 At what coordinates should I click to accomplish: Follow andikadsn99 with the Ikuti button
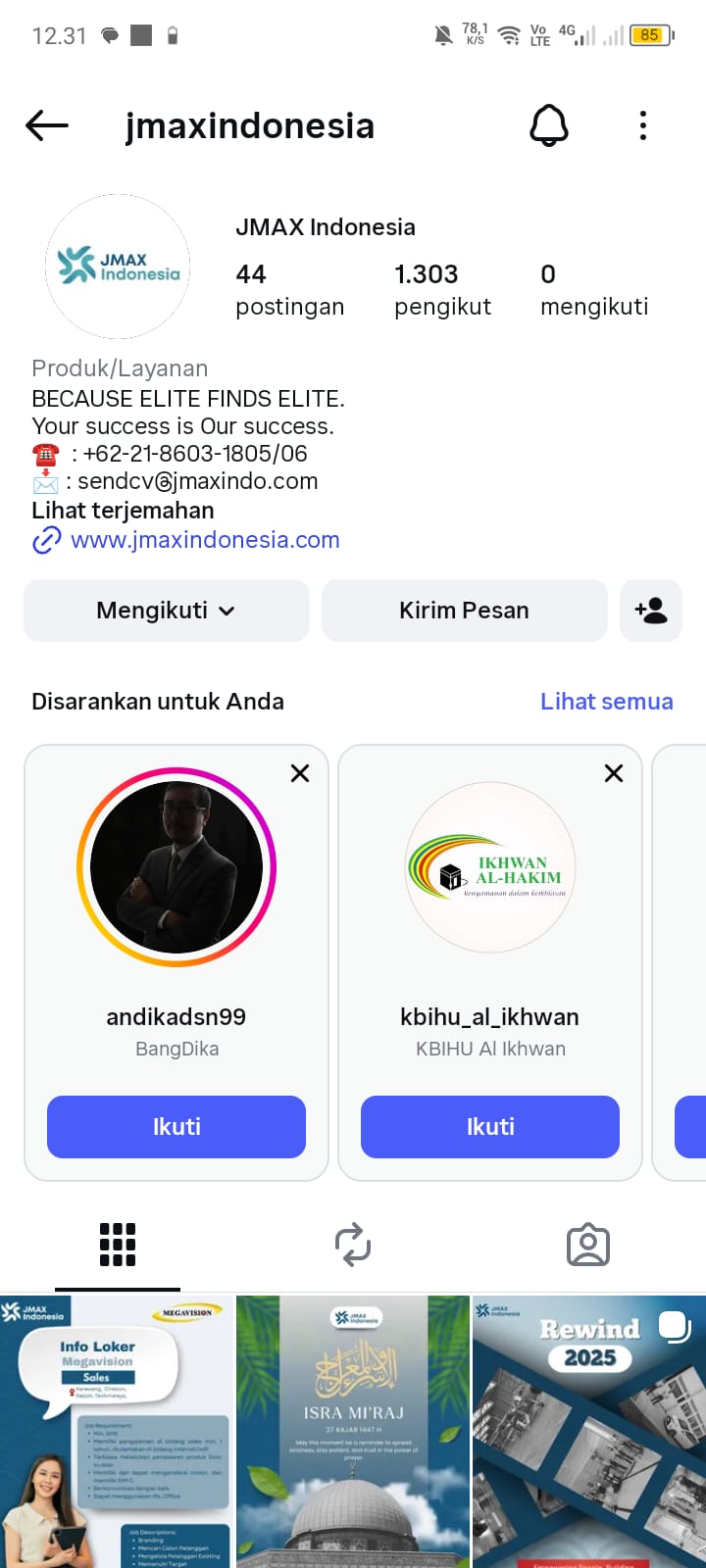[x=176, y=1127]
